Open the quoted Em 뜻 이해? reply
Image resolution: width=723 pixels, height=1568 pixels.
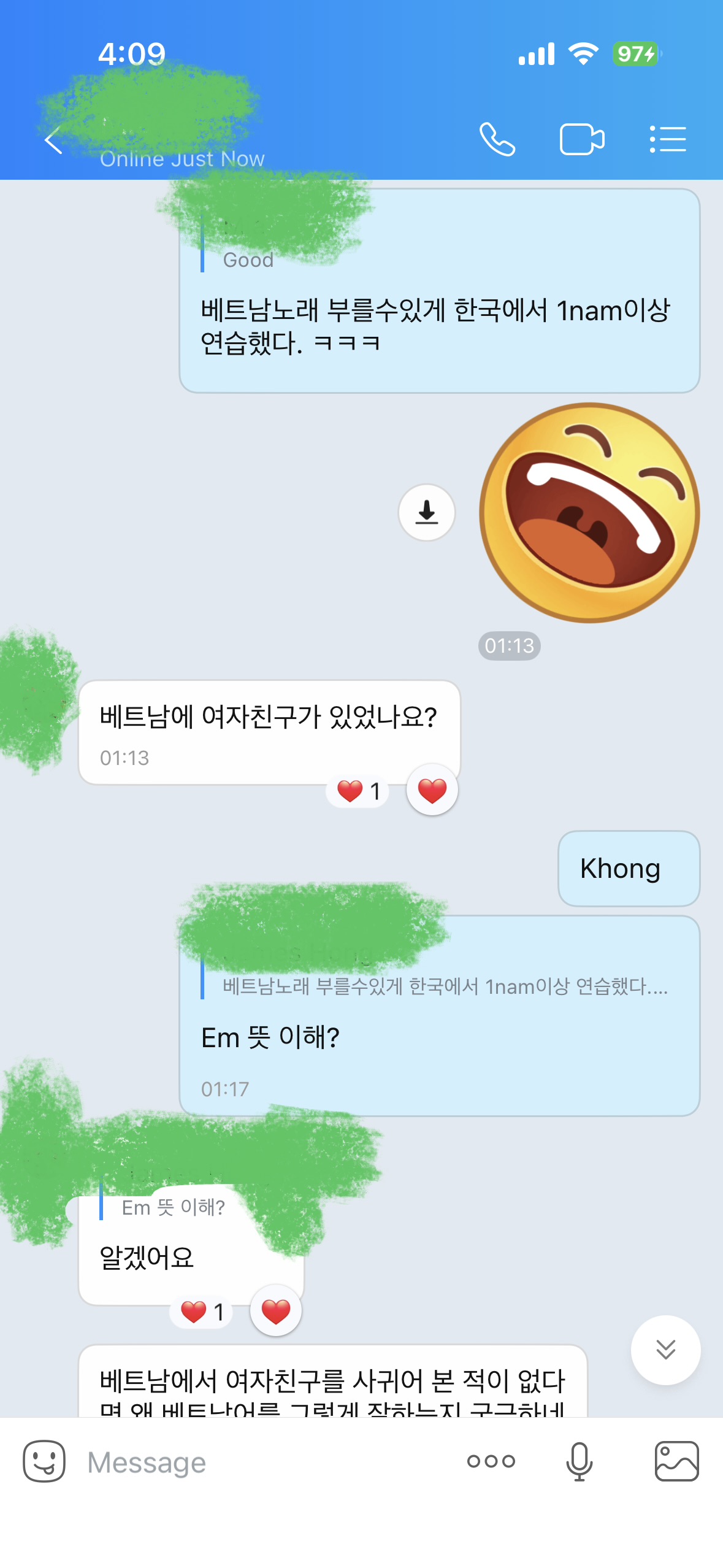click(x=173, y=1207)
